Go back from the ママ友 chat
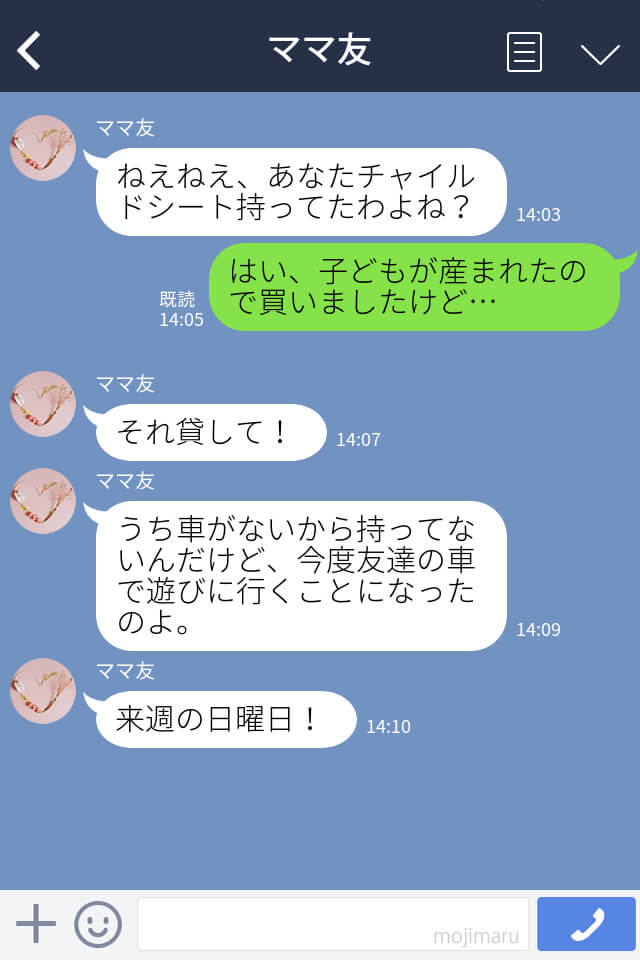The height and width of the screenshot is (960, 640). tap(30, 51)
